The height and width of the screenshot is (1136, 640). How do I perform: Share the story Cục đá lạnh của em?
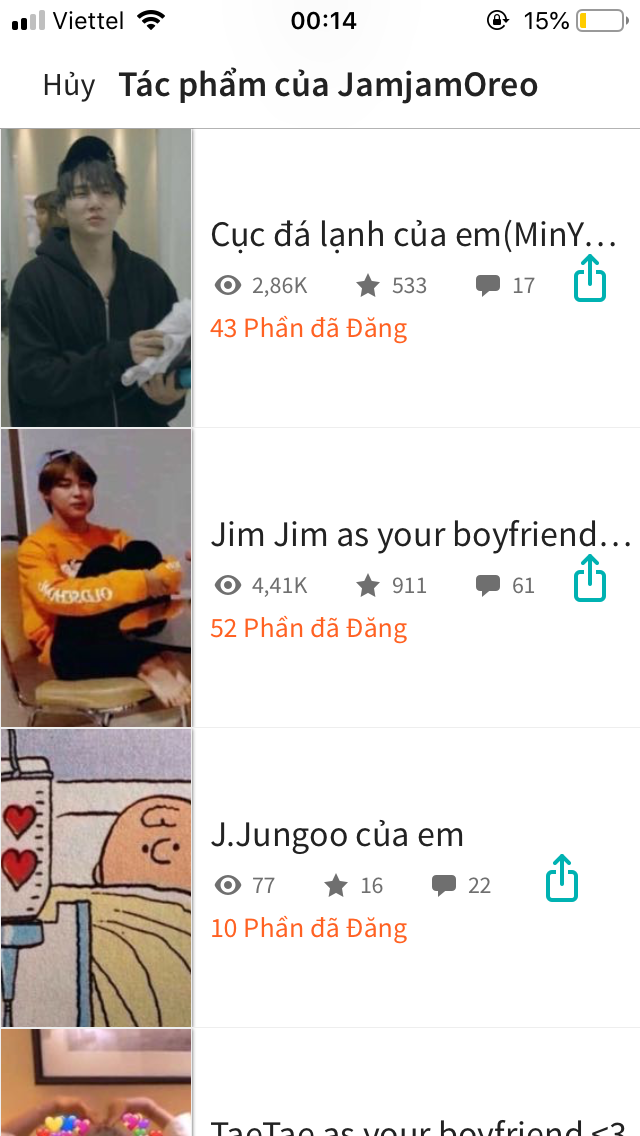pos(590,279)
